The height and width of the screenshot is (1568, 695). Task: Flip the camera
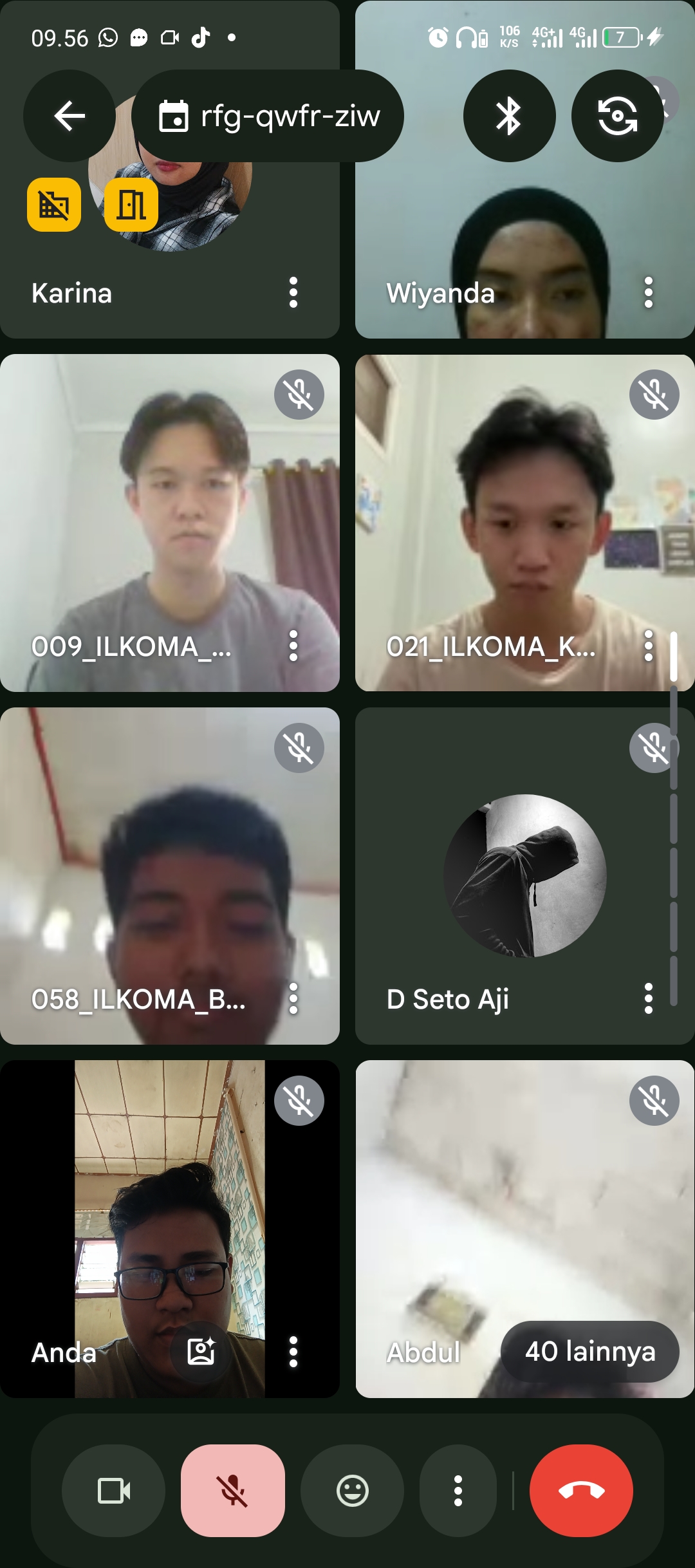pyautogui.click(x=617, y=116)
